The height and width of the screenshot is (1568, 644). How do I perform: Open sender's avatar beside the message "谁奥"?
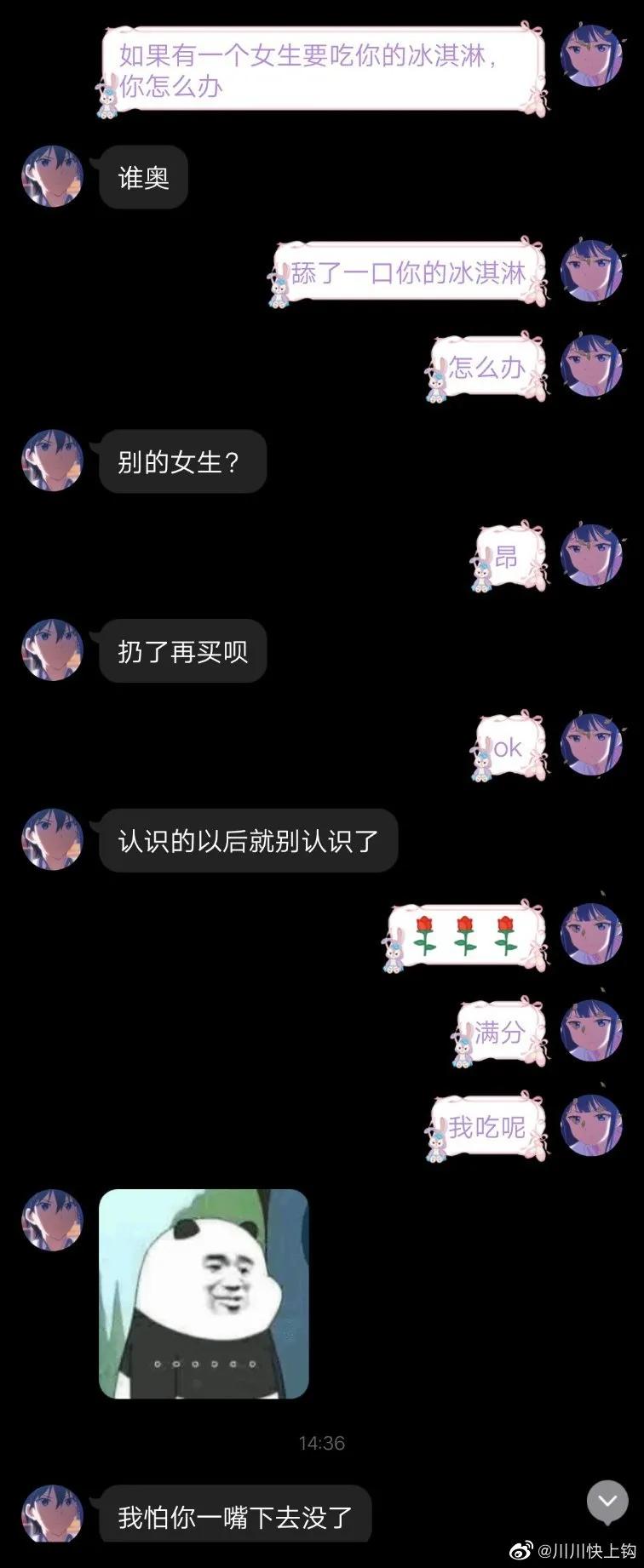click(x=52, y=176)
